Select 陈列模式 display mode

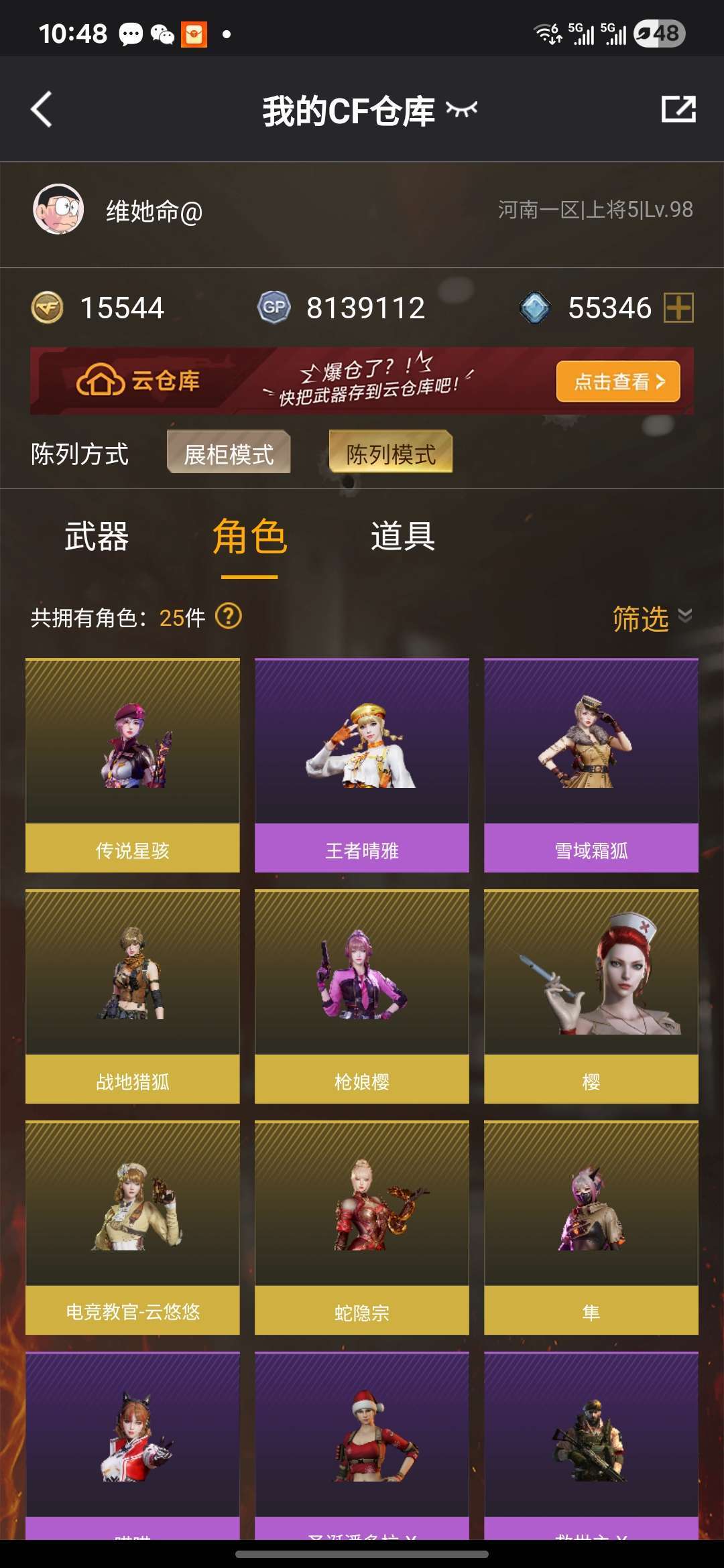[x=391, y=452]
